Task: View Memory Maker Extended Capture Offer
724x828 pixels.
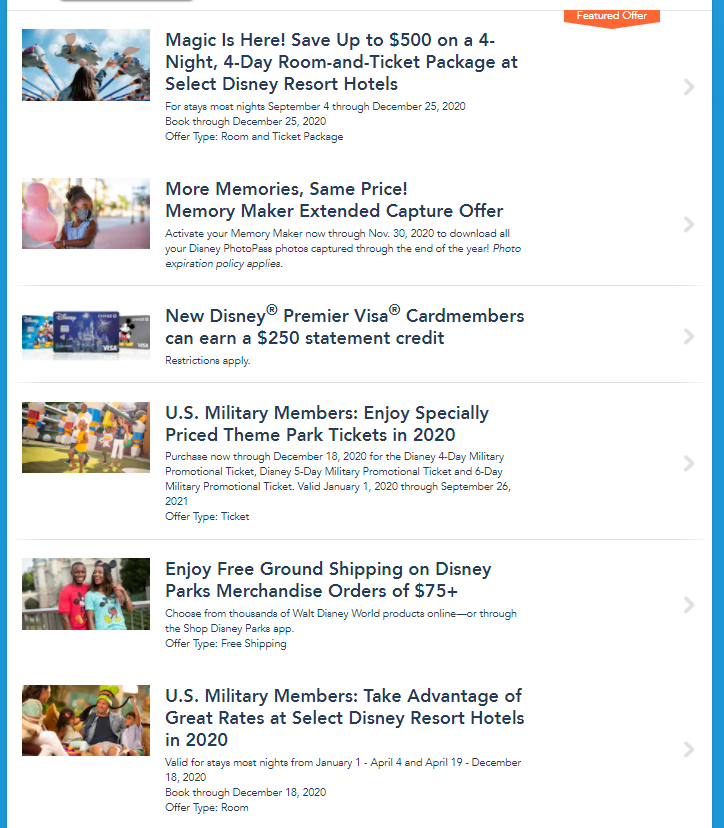Action: [334, 200]
